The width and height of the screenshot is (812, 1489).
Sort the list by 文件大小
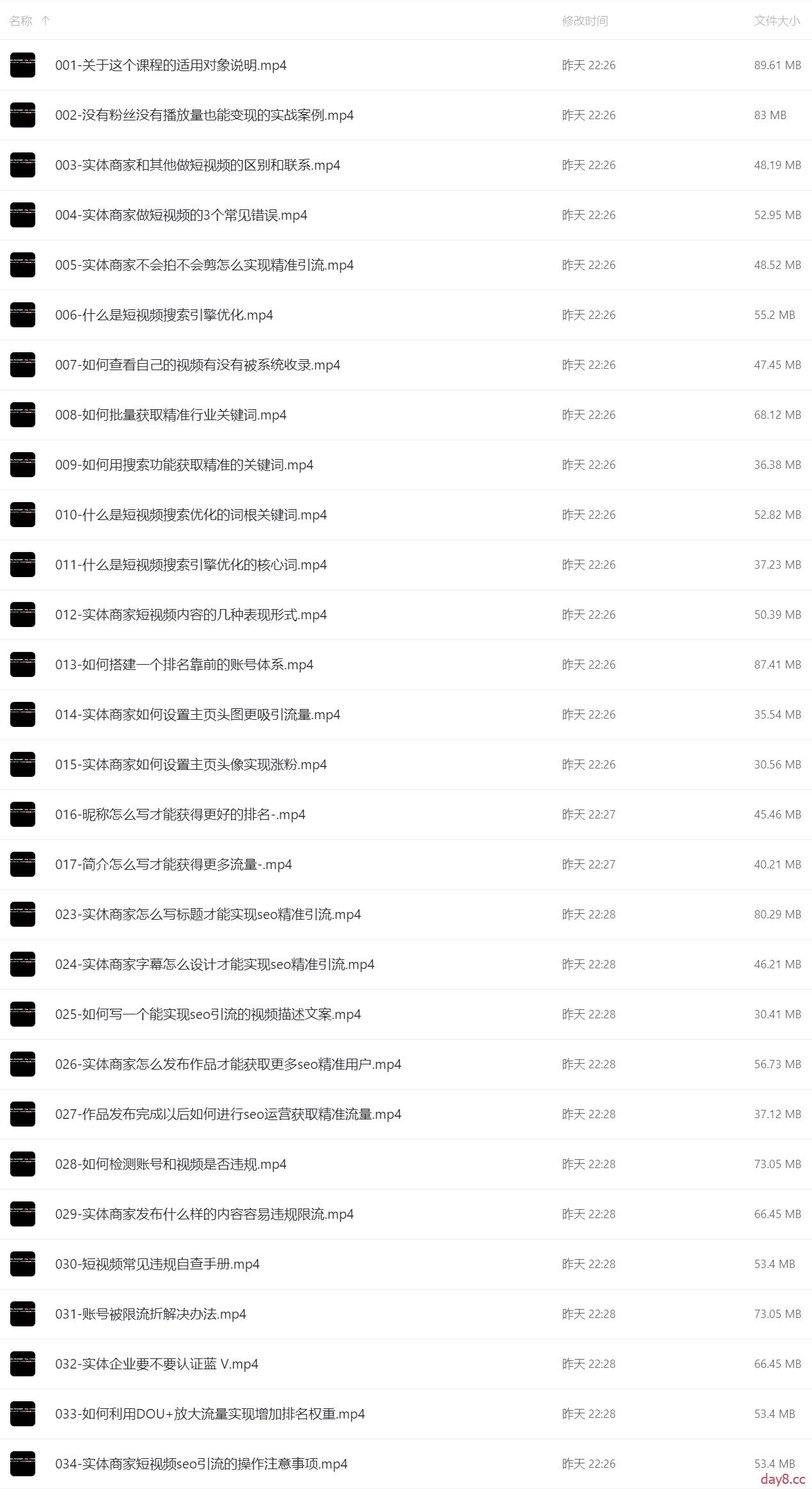pyautogui.click(x=776, y=20)
